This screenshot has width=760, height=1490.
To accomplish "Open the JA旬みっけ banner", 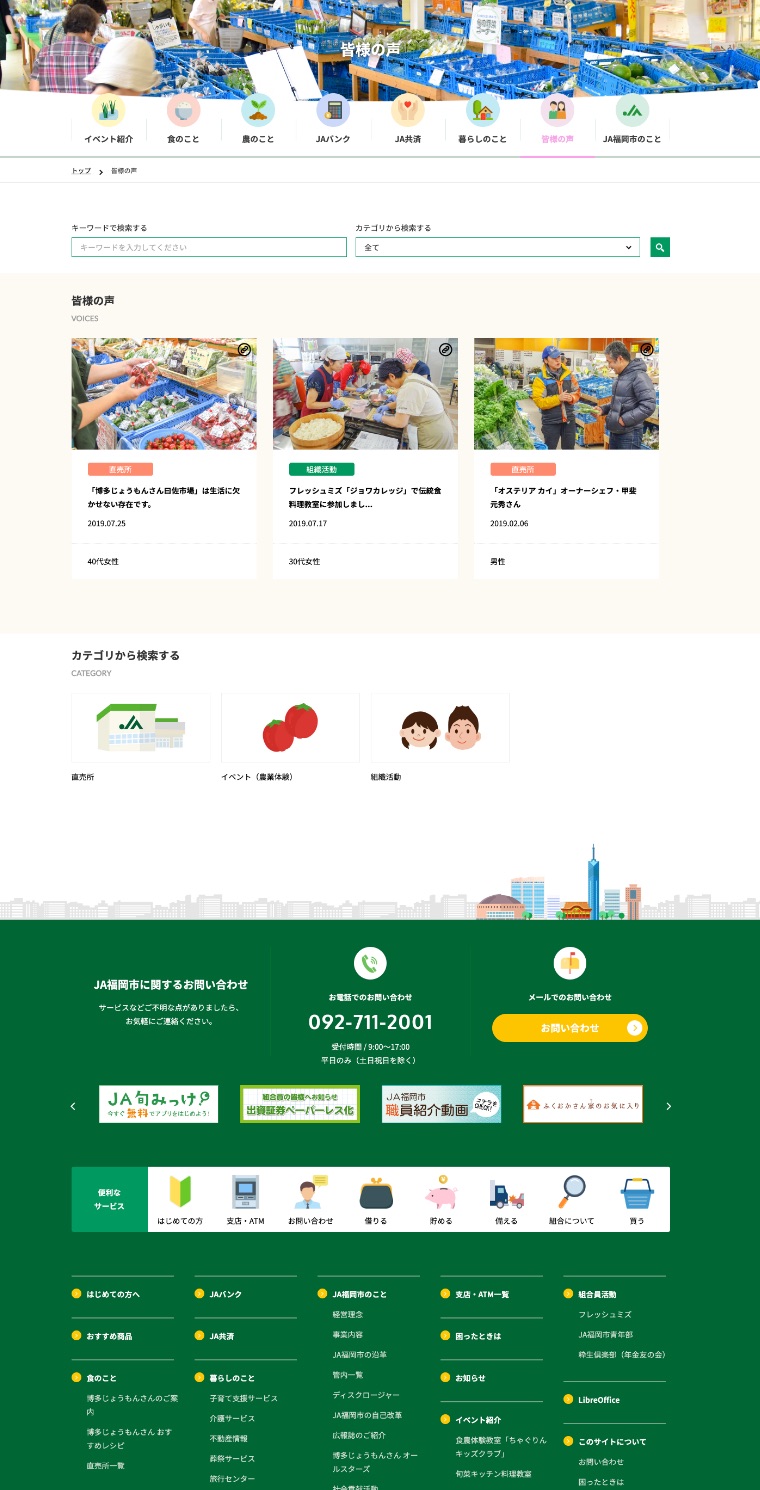I will pyautogui.click(x=158, y=1104).
